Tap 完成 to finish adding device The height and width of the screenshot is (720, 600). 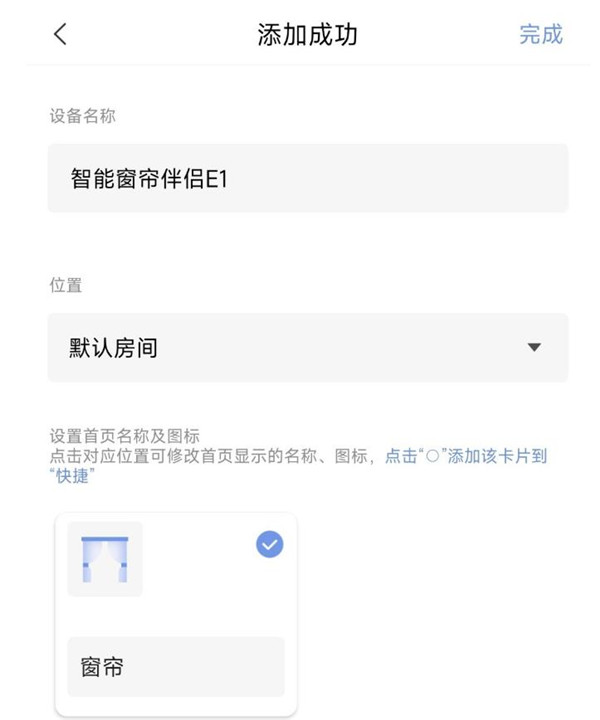pyautogui.click(x=540, y=34)
